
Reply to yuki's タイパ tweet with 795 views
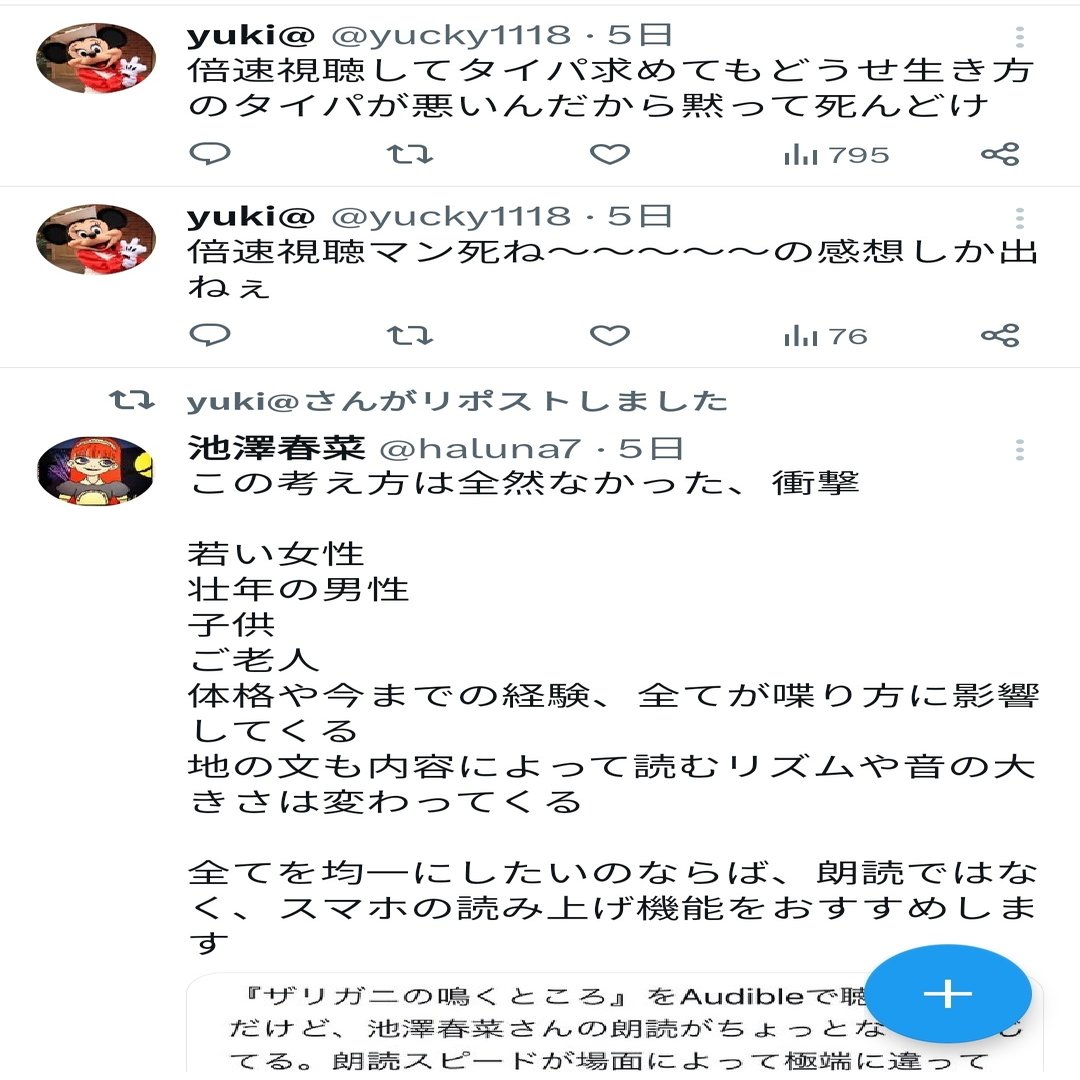(209, 154)
